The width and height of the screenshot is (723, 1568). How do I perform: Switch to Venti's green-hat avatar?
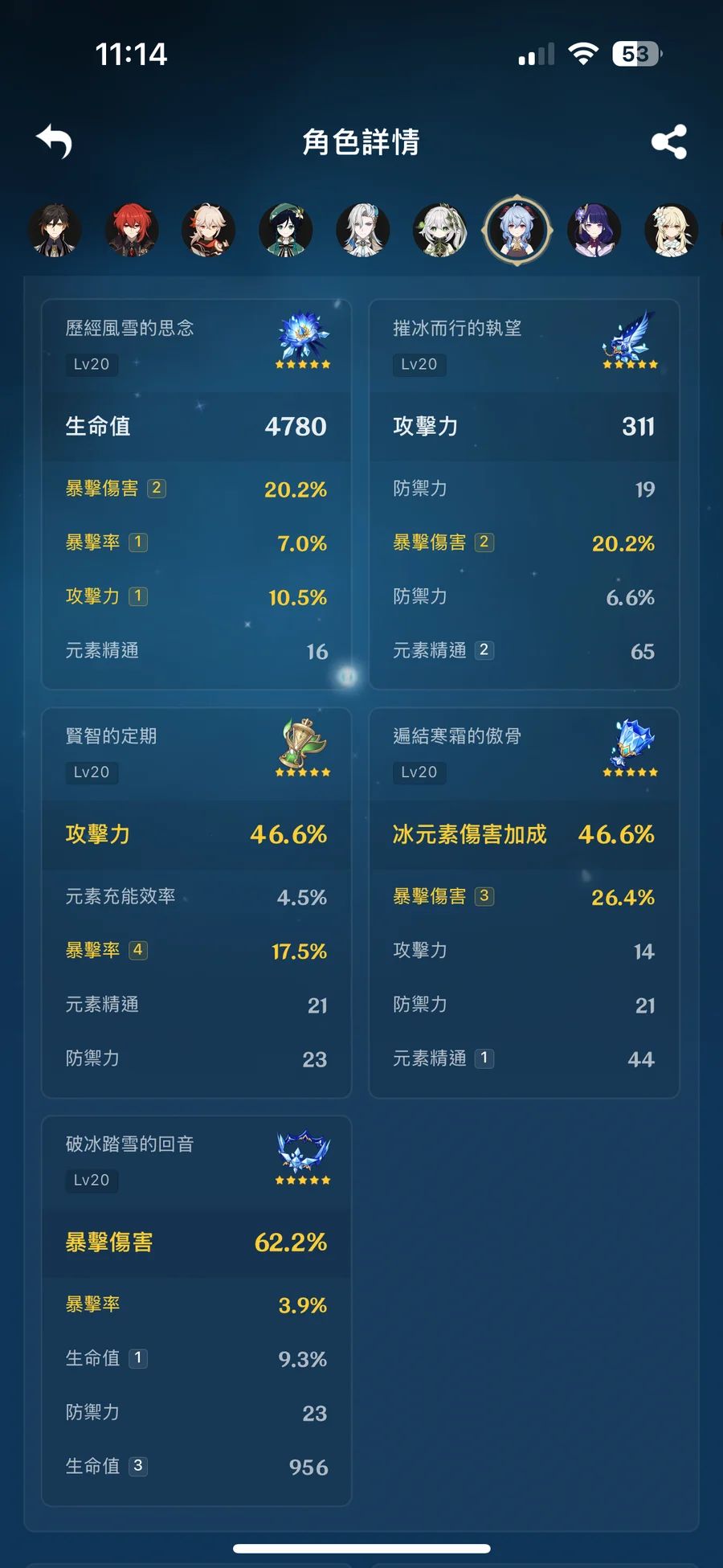click(x=286, y=231)
